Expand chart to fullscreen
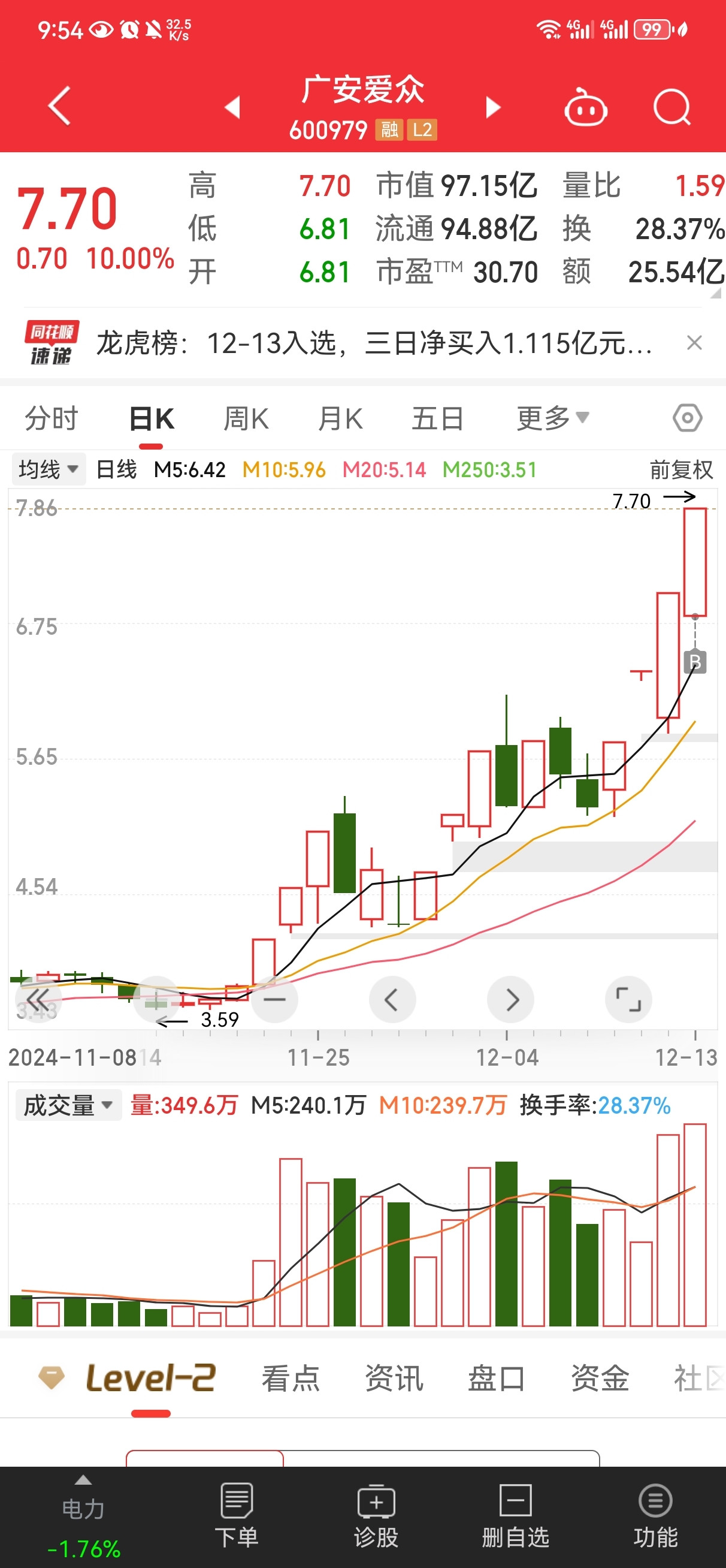The width and height of the screenshot is (726, 1568). point(628,999)
